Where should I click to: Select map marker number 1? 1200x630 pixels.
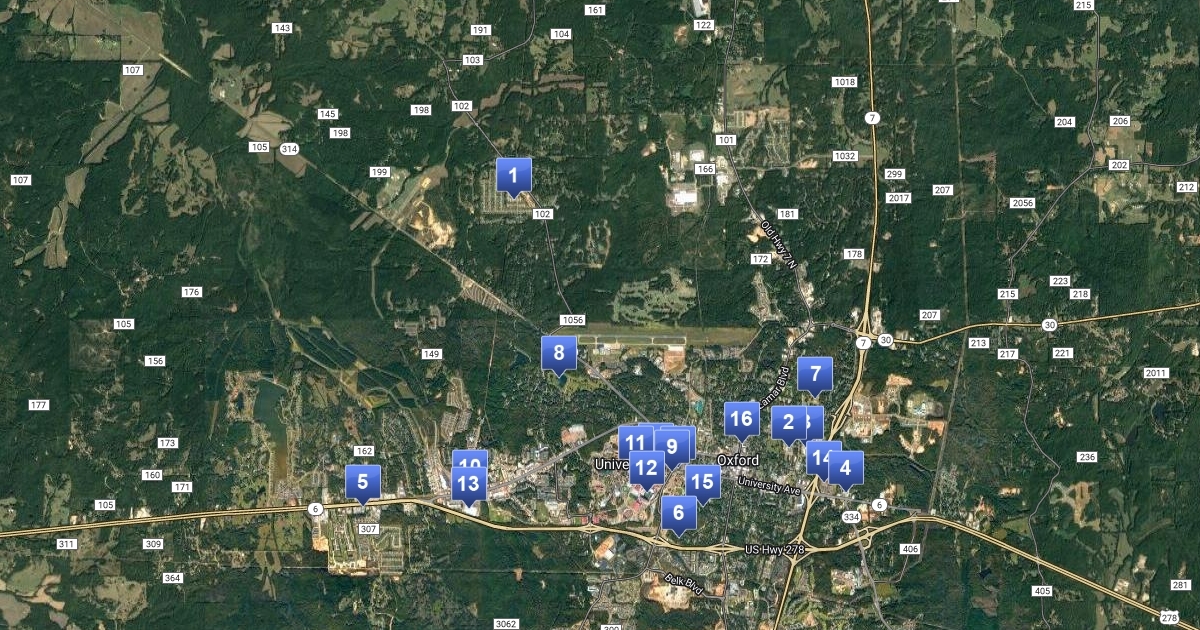click(514, 177)
